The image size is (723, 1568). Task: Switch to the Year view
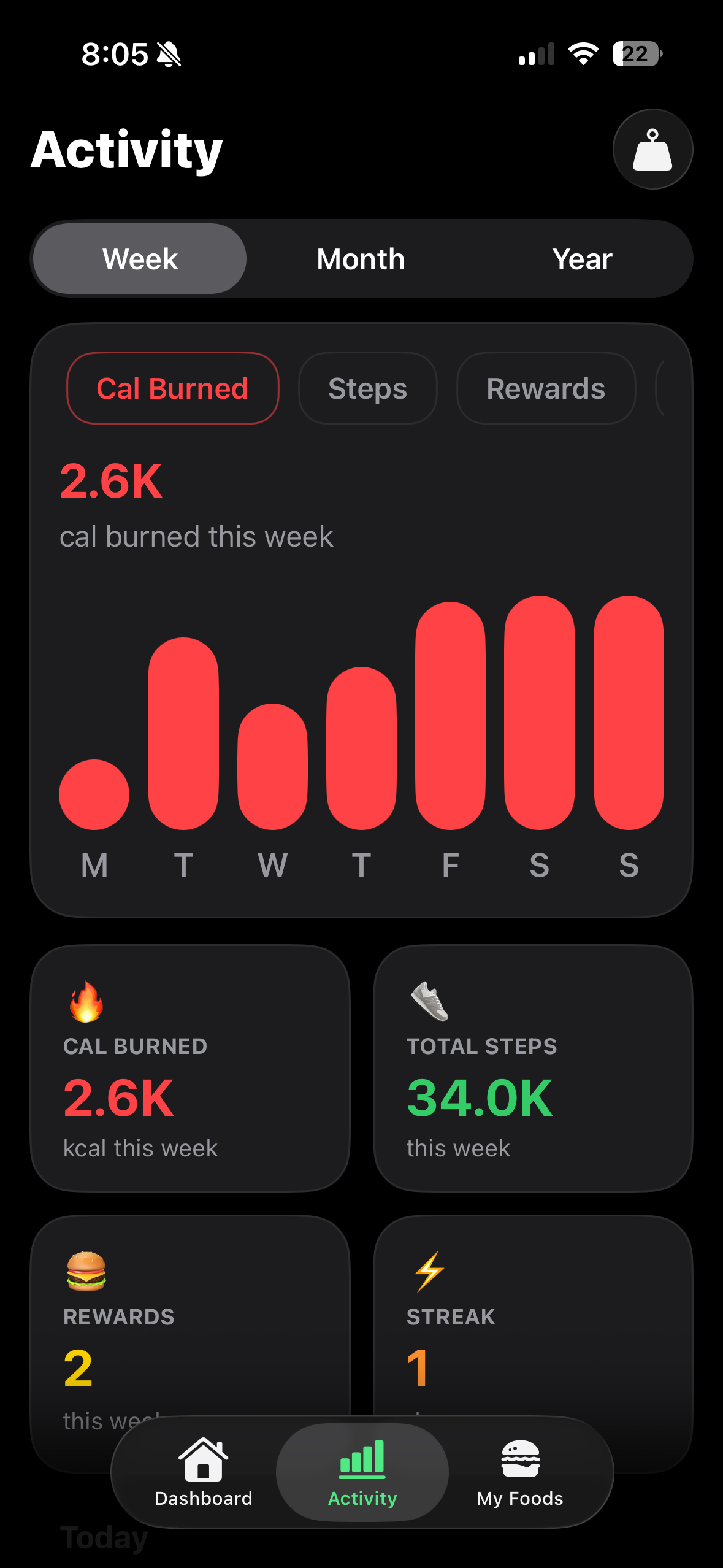pyautogui.click(x=583, y=258)
